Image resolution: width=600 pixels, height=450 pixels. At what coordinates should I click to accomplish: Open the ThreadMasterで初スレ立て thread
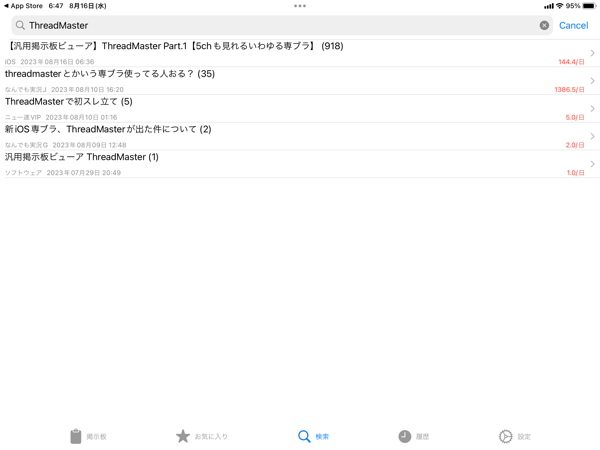(290, 108)
